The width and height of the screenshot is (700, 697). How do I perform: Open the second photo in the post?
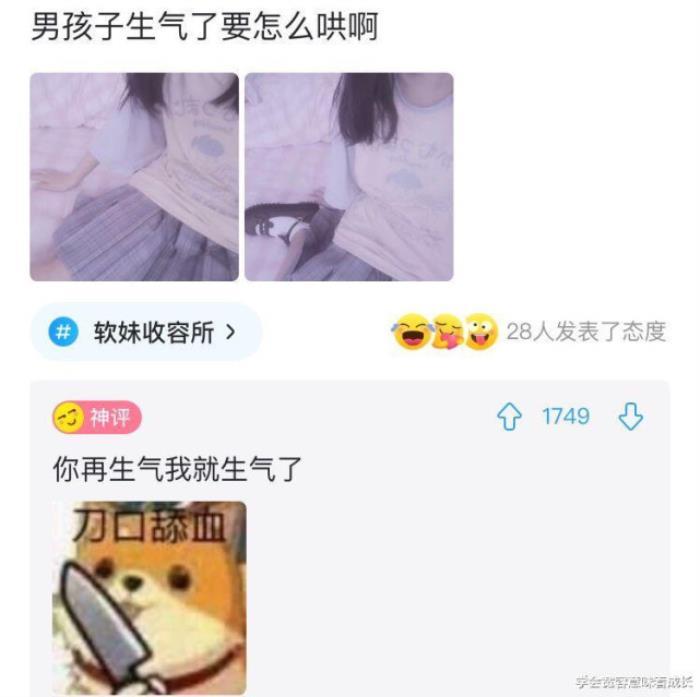point(349,177)
